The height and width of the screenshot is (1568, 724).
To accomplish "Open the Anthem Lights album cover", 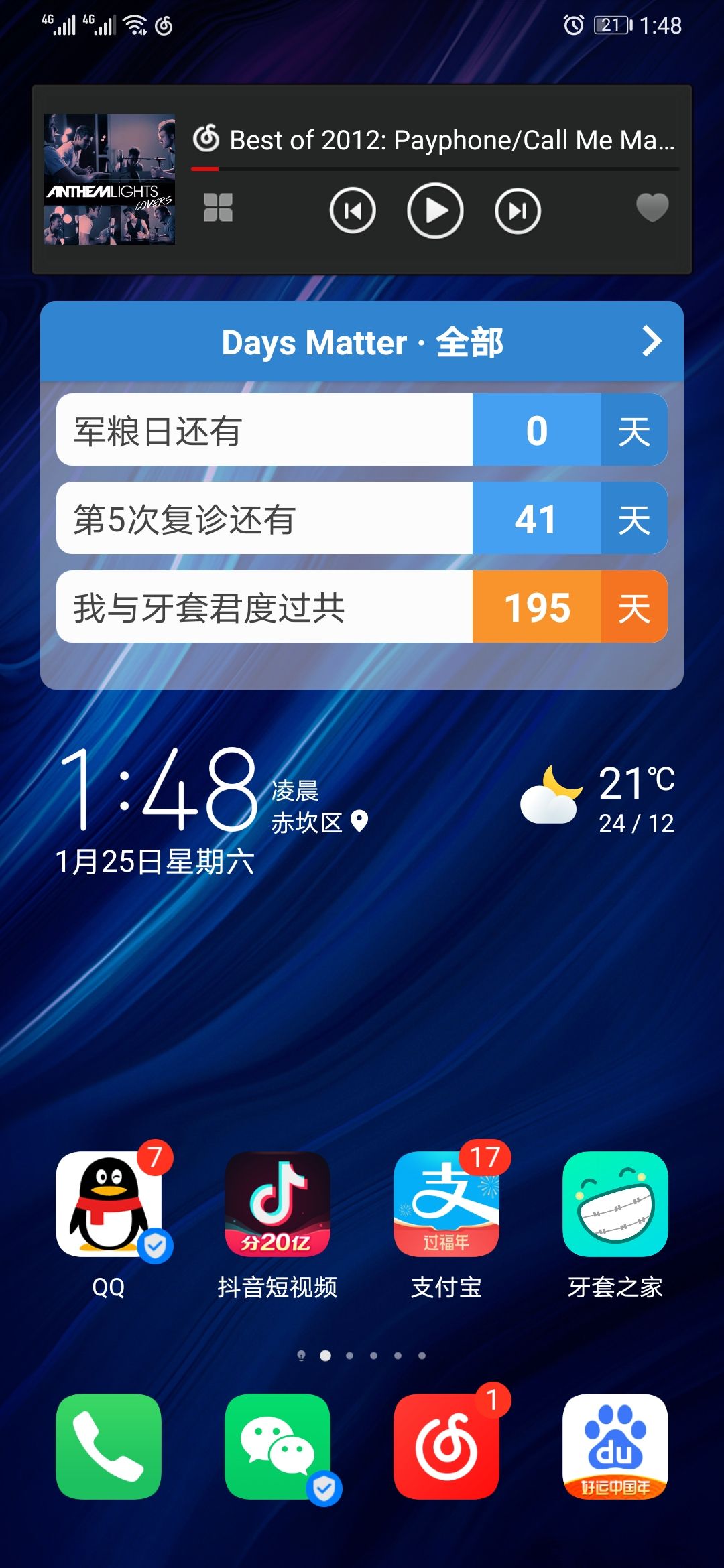I will (x=109, y=179).
